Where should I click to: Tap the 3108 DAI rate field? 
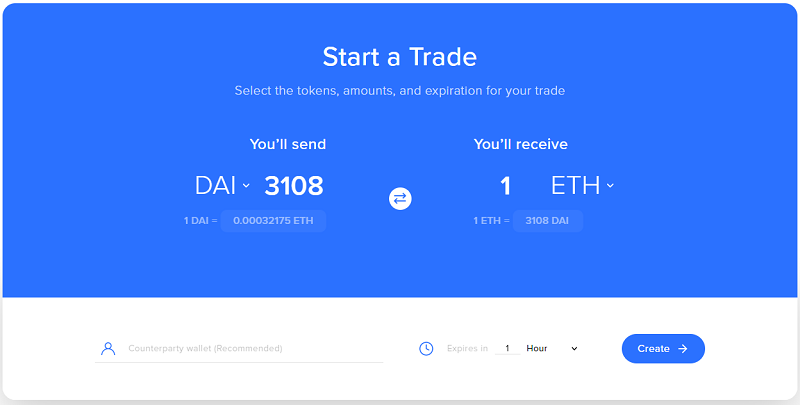[547, 221]
